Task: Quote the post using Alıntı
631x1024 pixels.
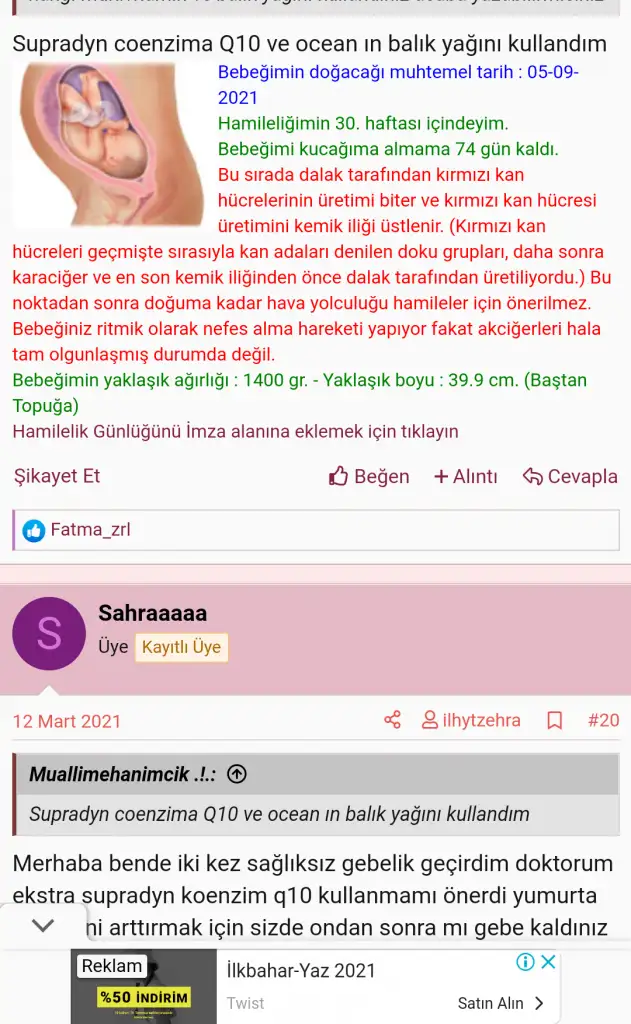Action: (x=465, y=476)
